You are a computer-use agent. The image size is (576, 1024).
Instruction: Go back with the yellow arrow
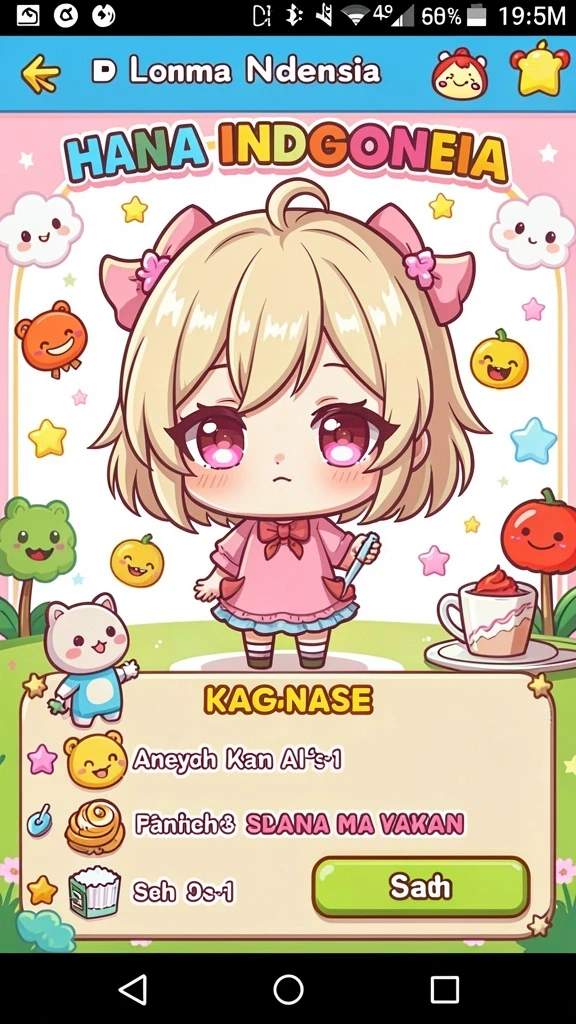click(40, 73)
